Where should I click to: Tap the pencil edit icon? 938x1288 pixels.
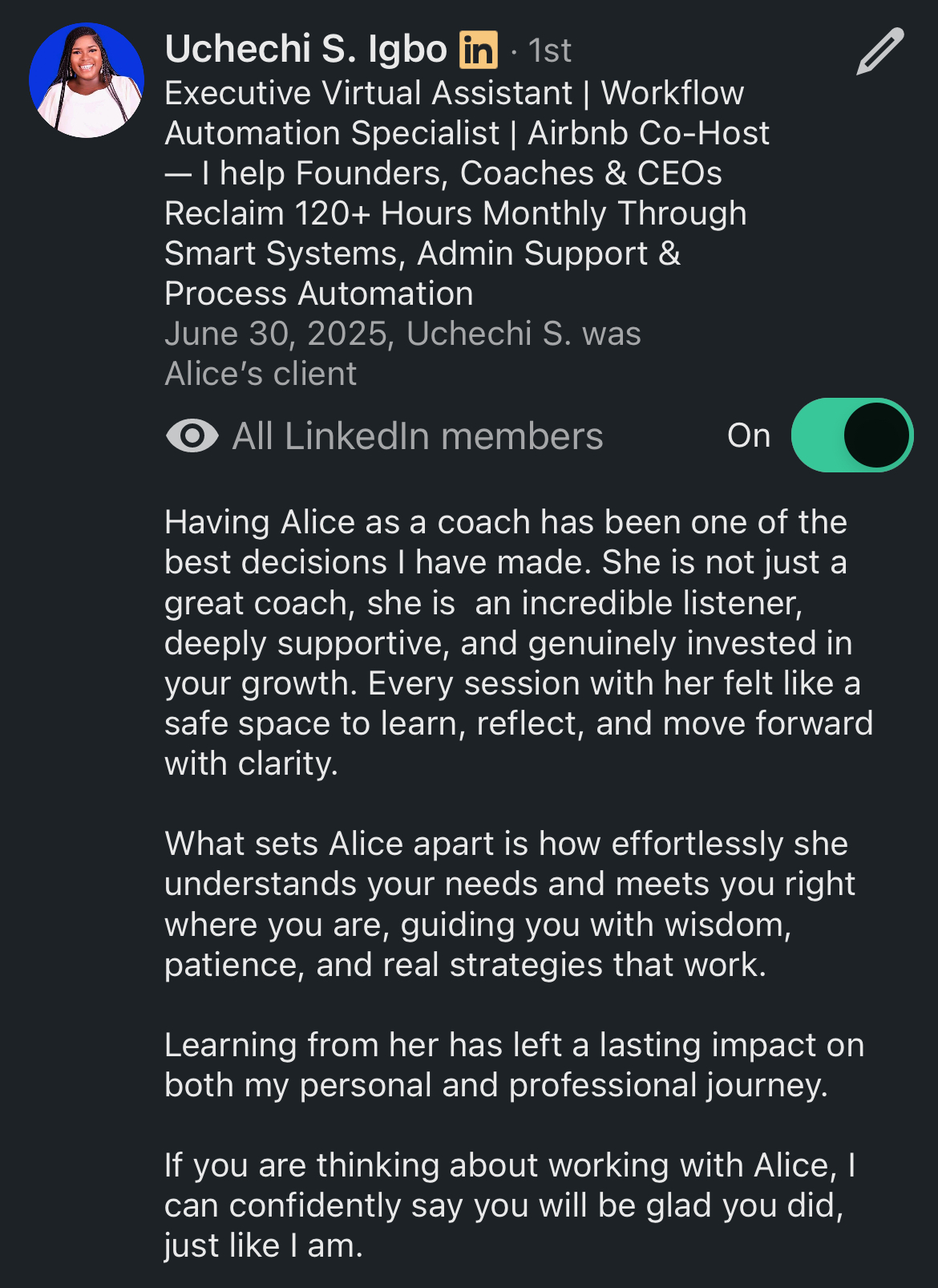879,51
